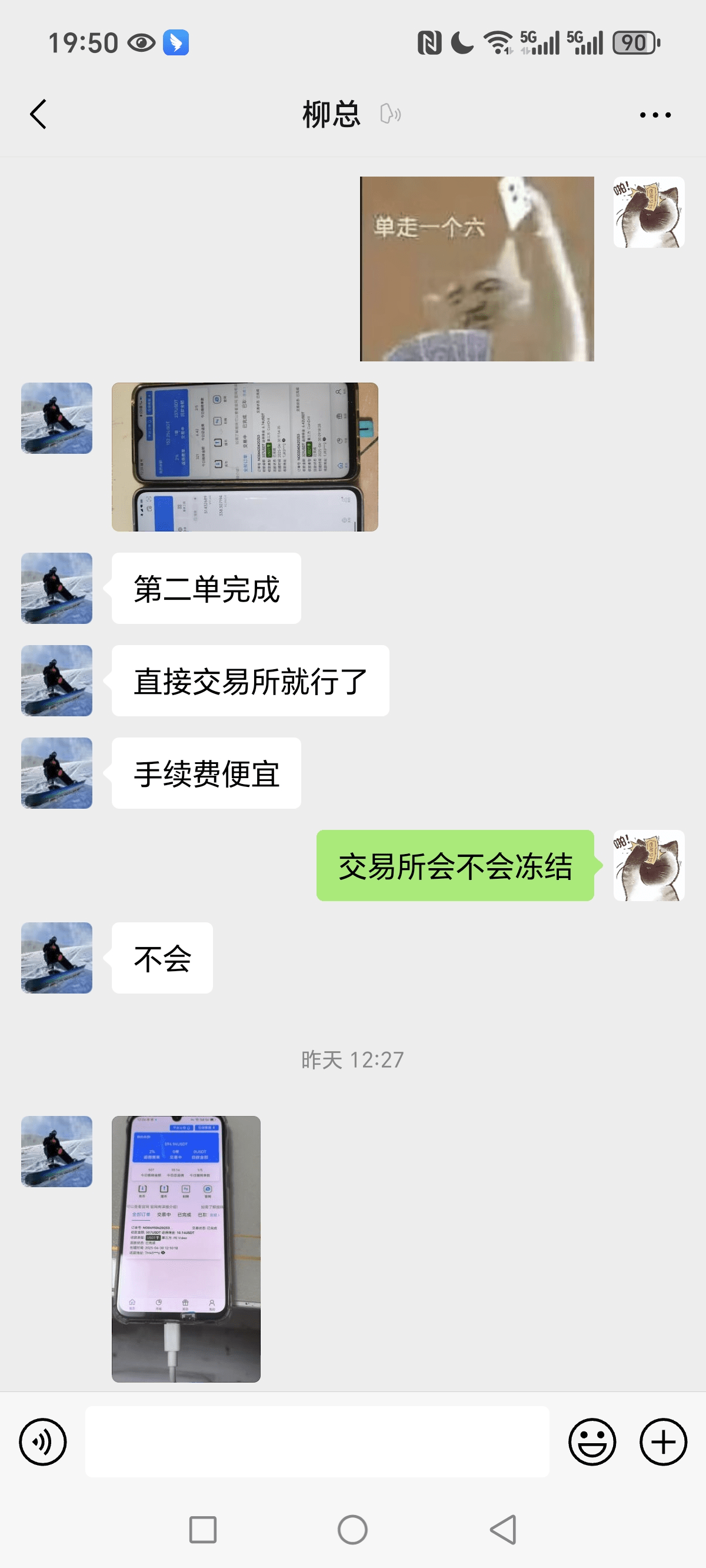Open the phone photo sent at 昨天 12:27
The width and height of the screenshot is (706, 1568).
(186, 1248)
